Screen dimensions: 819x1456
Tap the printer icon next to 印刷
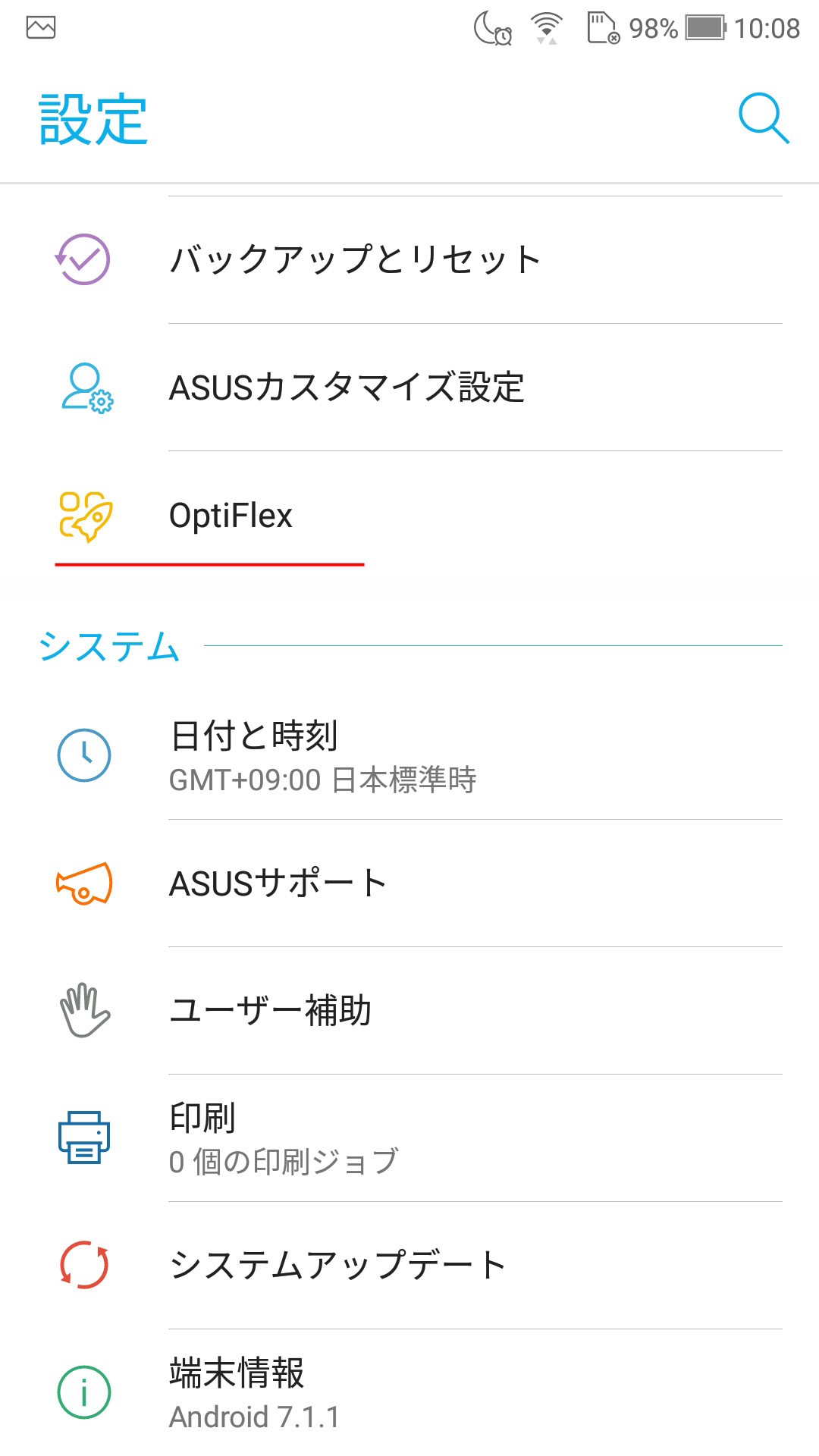point(82,1136)
